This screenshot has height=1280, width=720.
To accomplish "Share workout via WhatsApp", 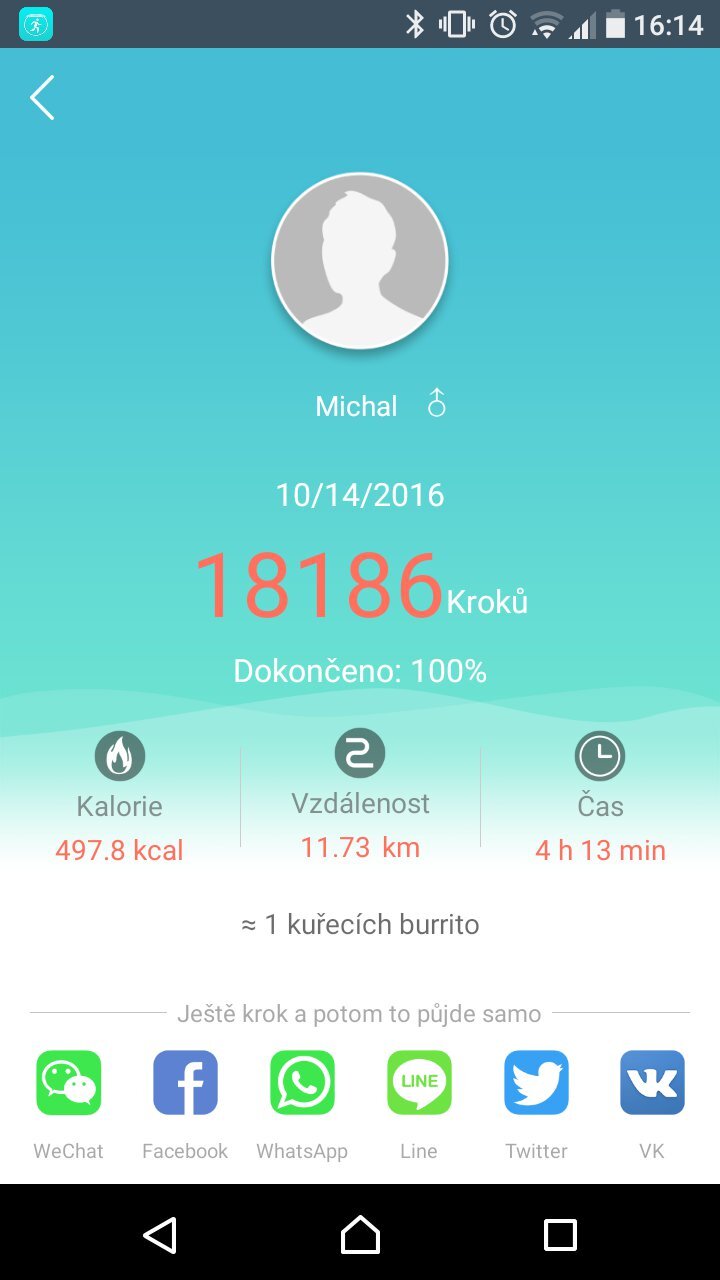I will (302, 1082).
